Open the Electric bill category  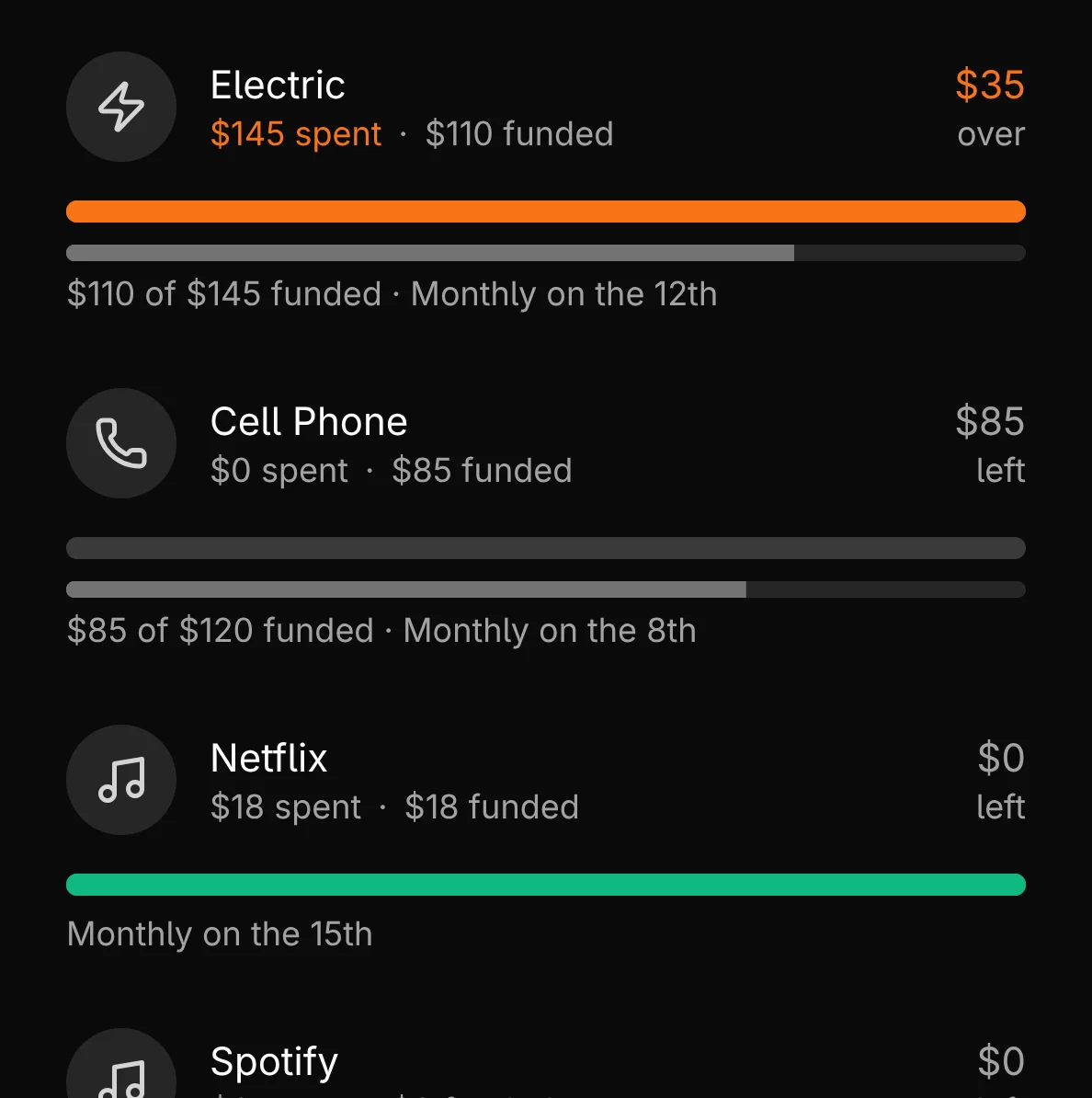278,86
